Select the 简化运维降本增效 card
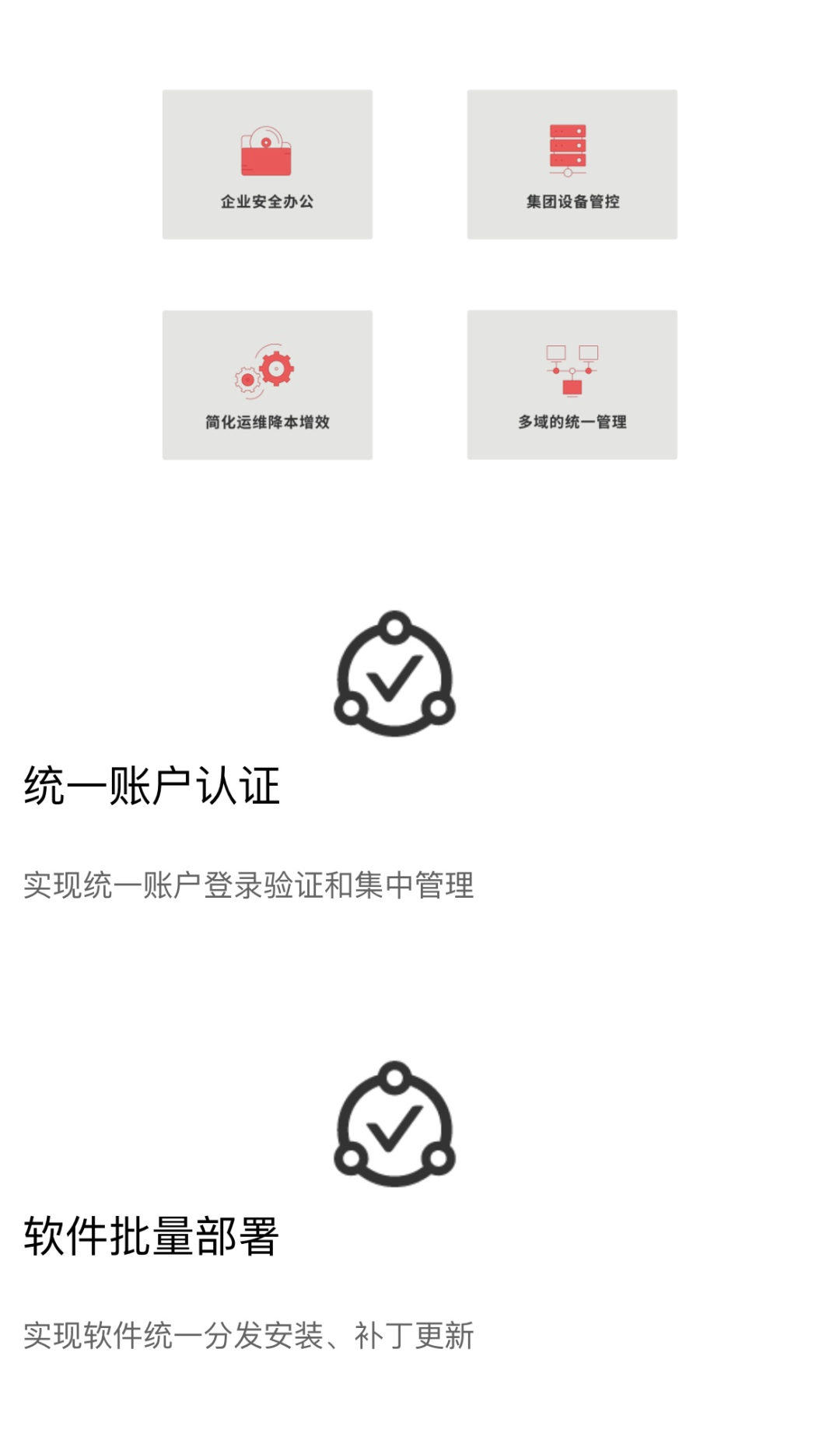Viewport: 840px width, 1440px height. pos(267,384)
